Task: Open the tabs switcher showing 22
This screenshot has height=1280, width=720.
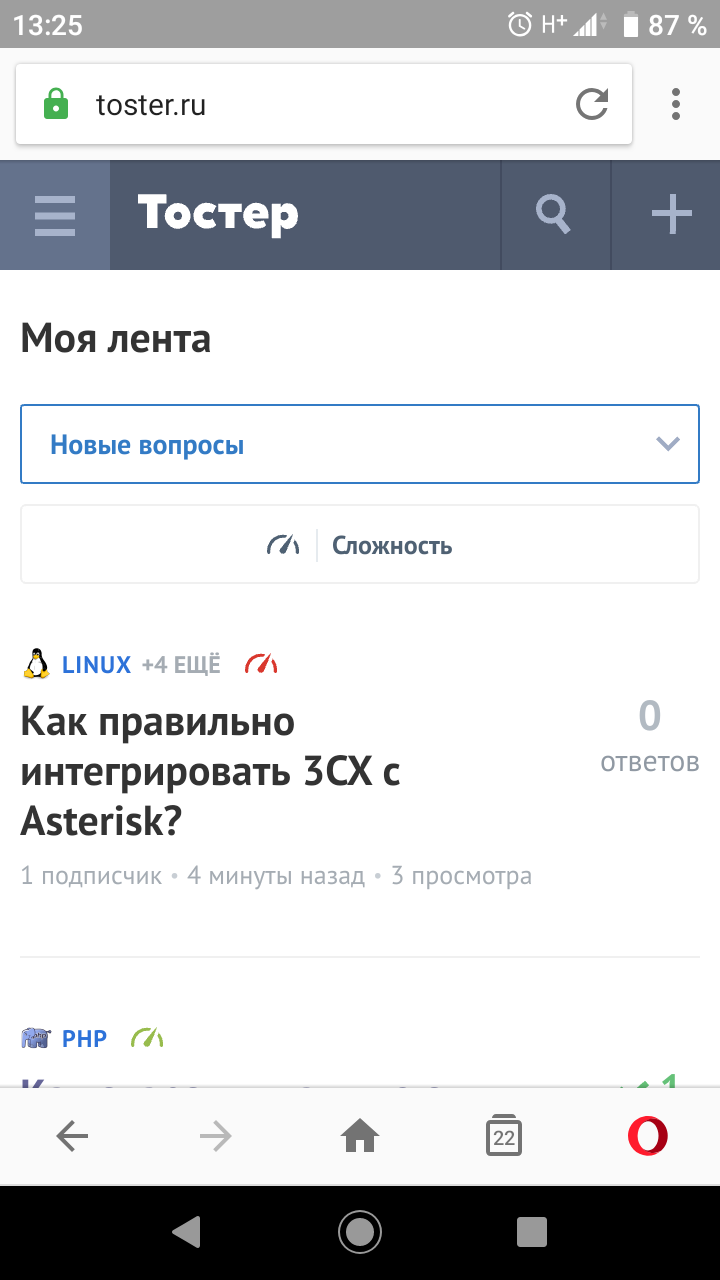Action: point(504,1136)
